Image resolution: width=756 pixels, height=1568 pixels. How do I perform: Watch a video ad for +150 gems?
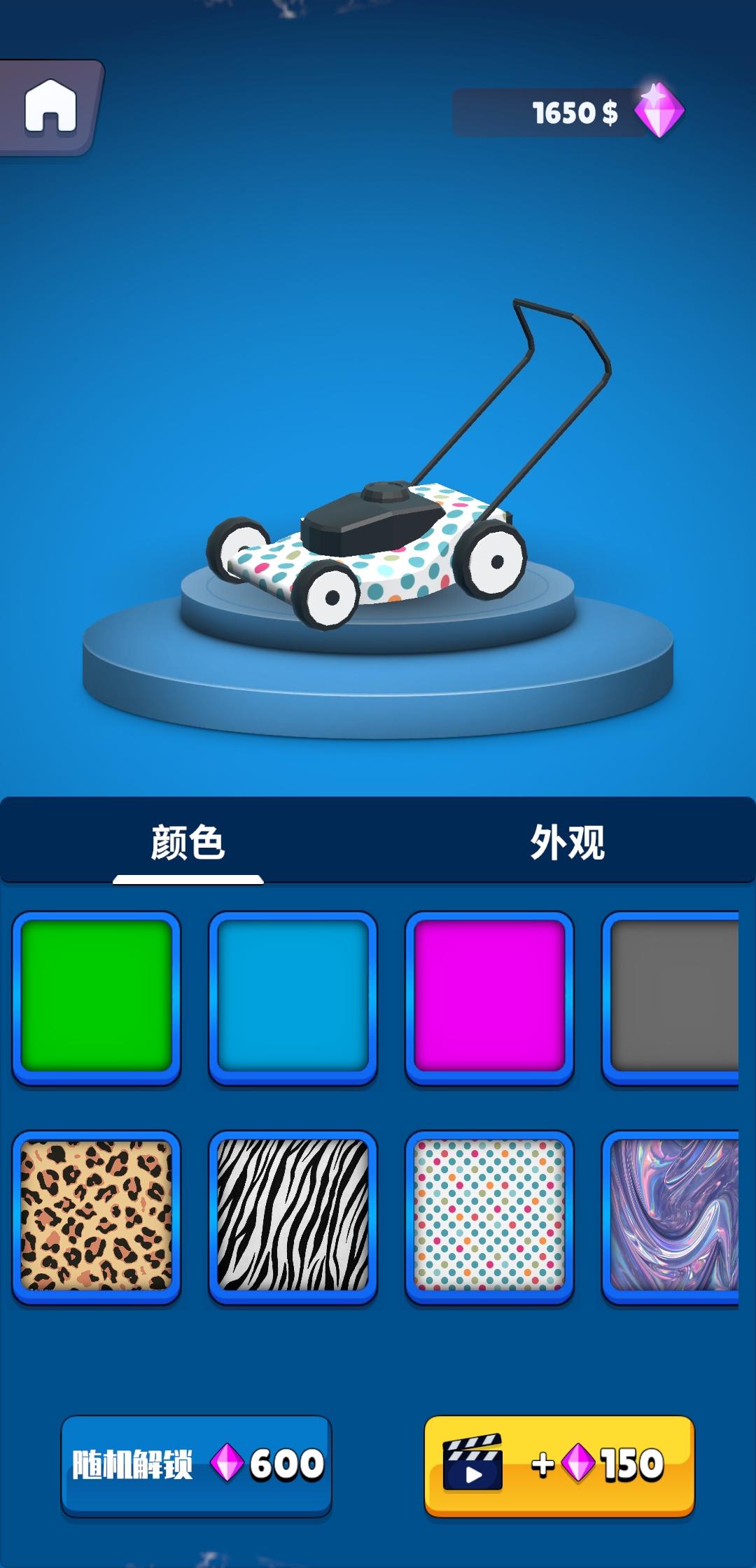tap(559, 1464)
